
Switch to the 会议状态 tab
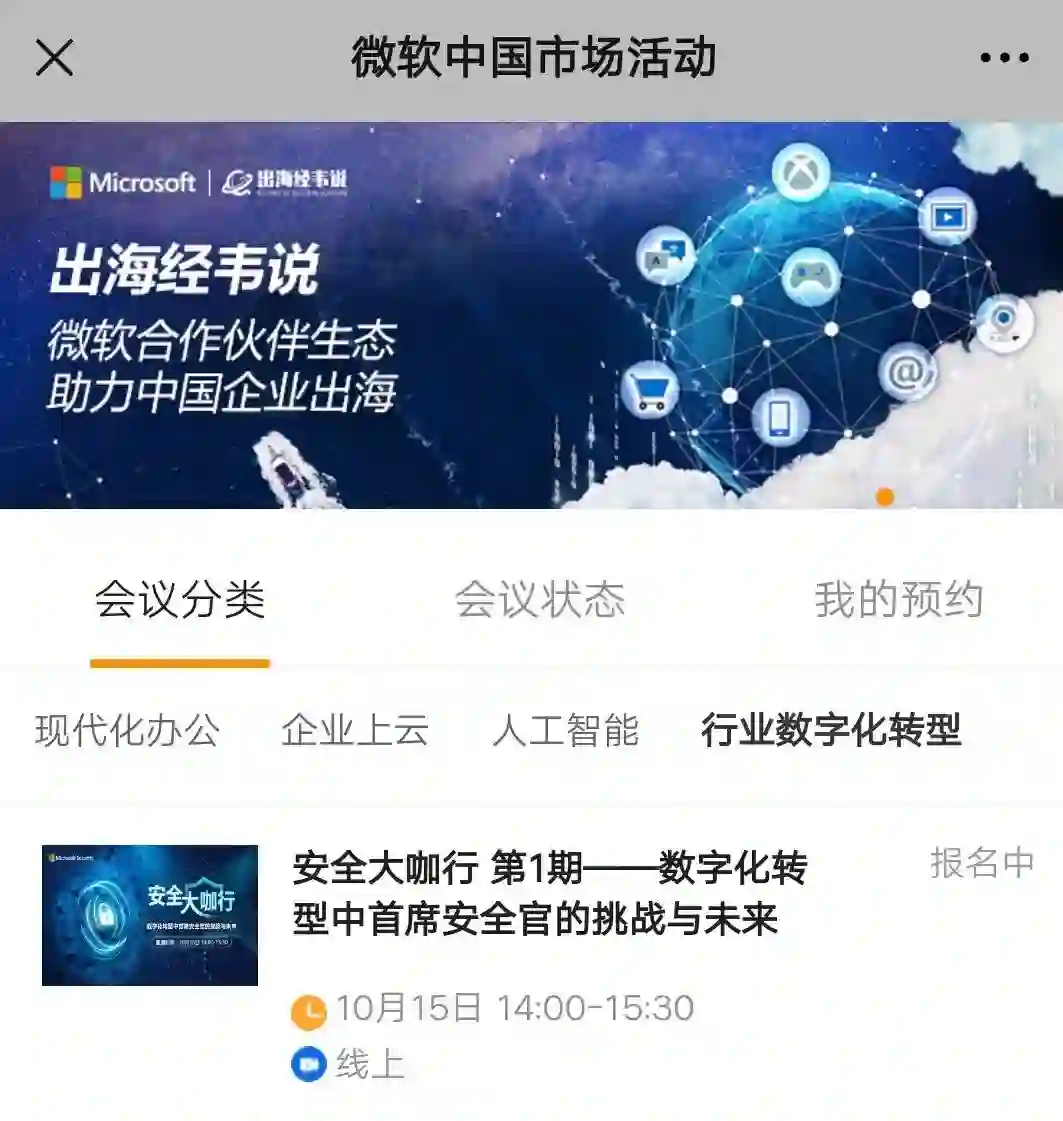pyautogui.click(x=540, y=600)
